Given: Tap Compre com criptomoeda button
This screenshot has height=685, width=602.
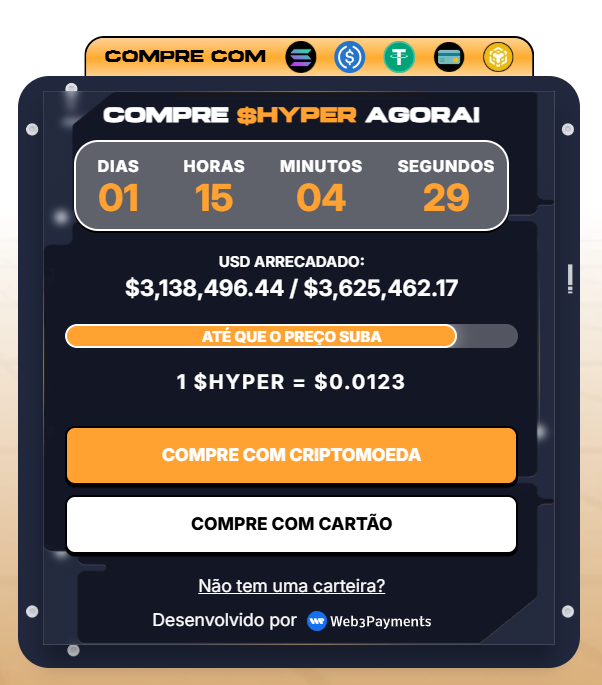Looking at the screenshot, I should tap(291, 455).
